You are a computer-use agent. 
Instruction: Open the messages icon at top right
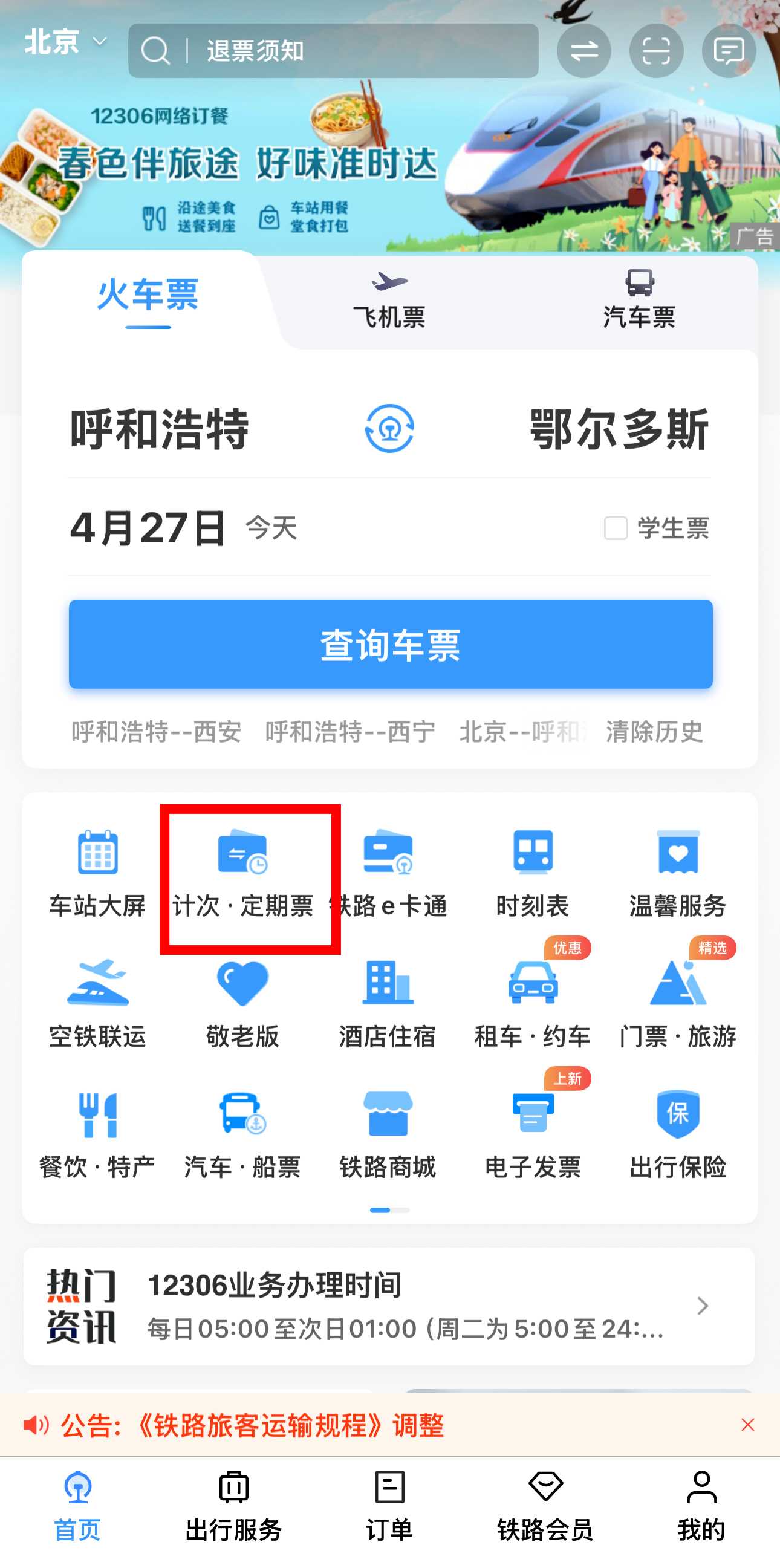728,51
